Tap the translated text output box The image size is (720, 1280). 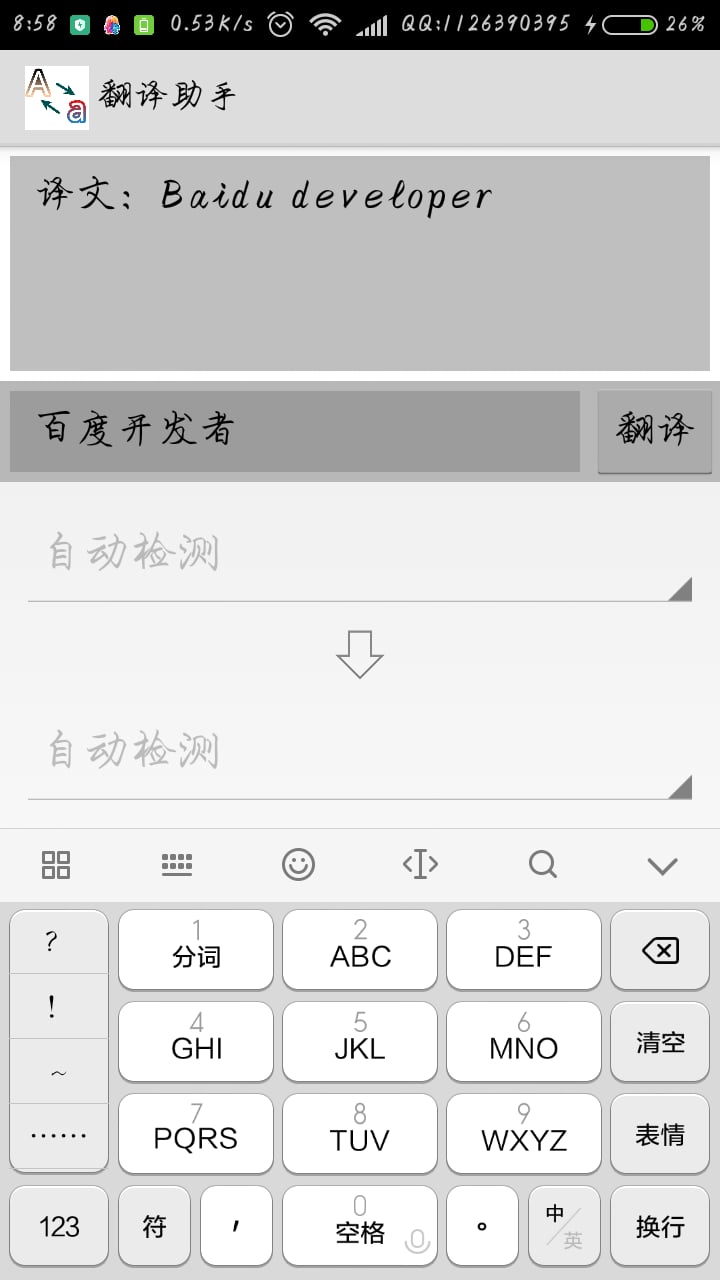click(x=360, y=263)
